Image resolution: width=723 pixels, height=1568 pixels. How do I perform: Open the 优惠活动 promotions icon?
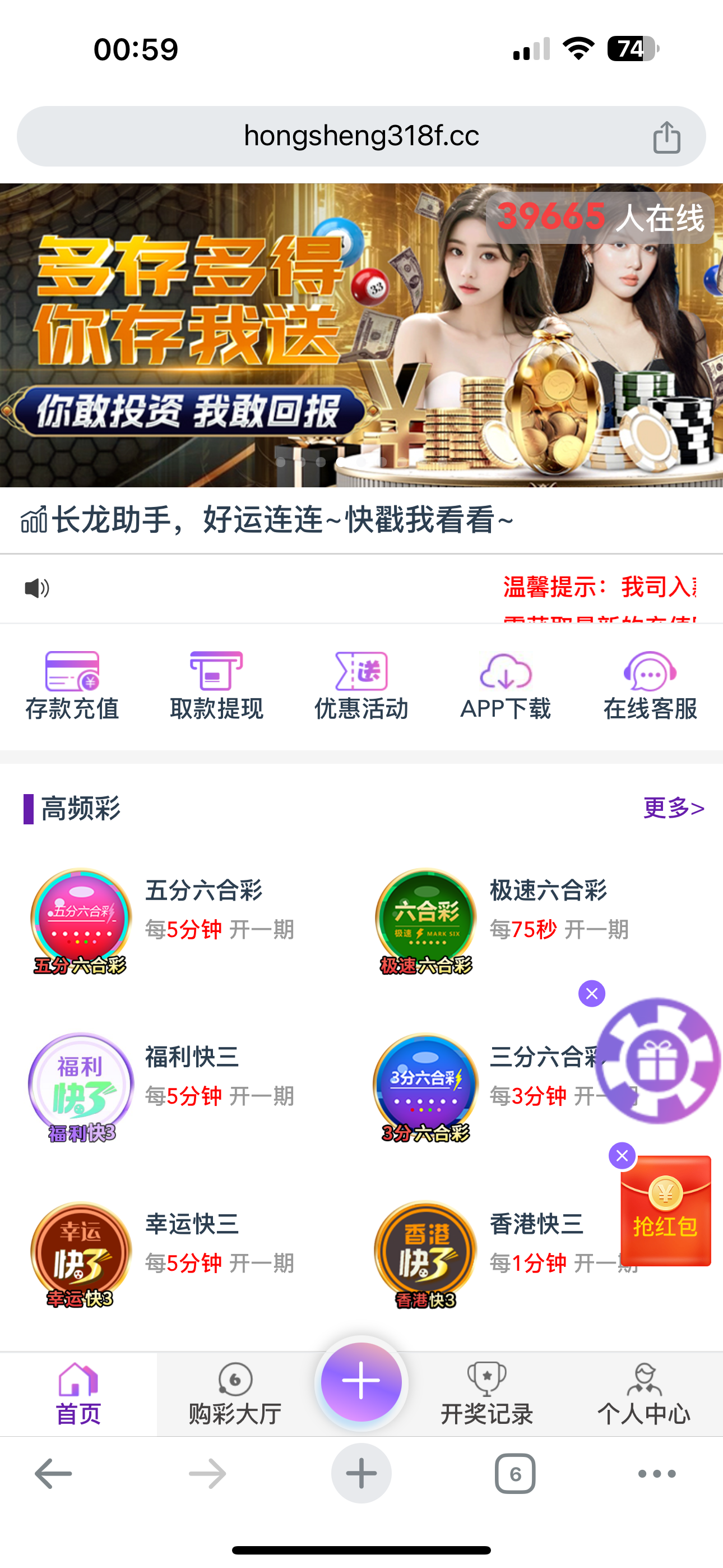361,683
